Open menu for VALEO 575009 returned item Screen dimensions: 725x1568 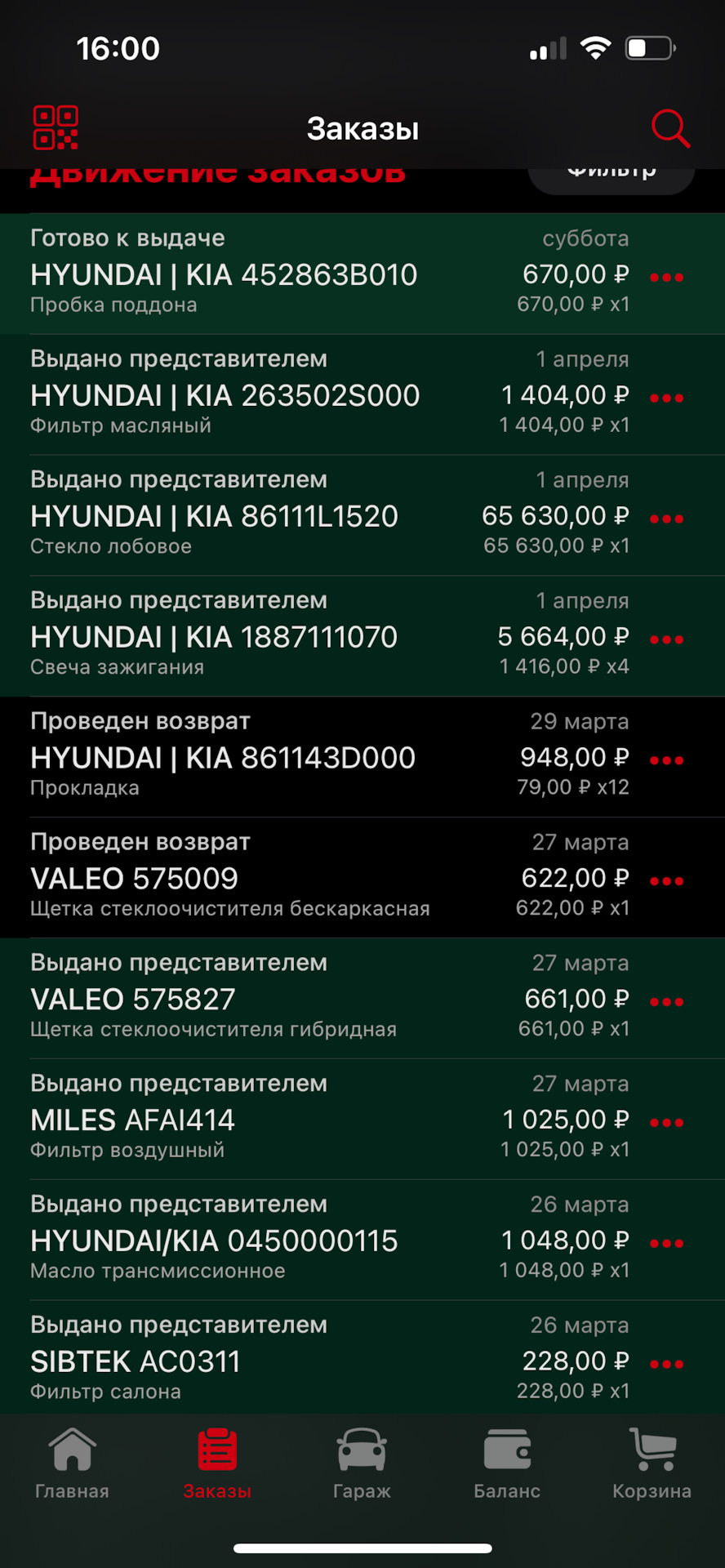(x=666, y=880)
